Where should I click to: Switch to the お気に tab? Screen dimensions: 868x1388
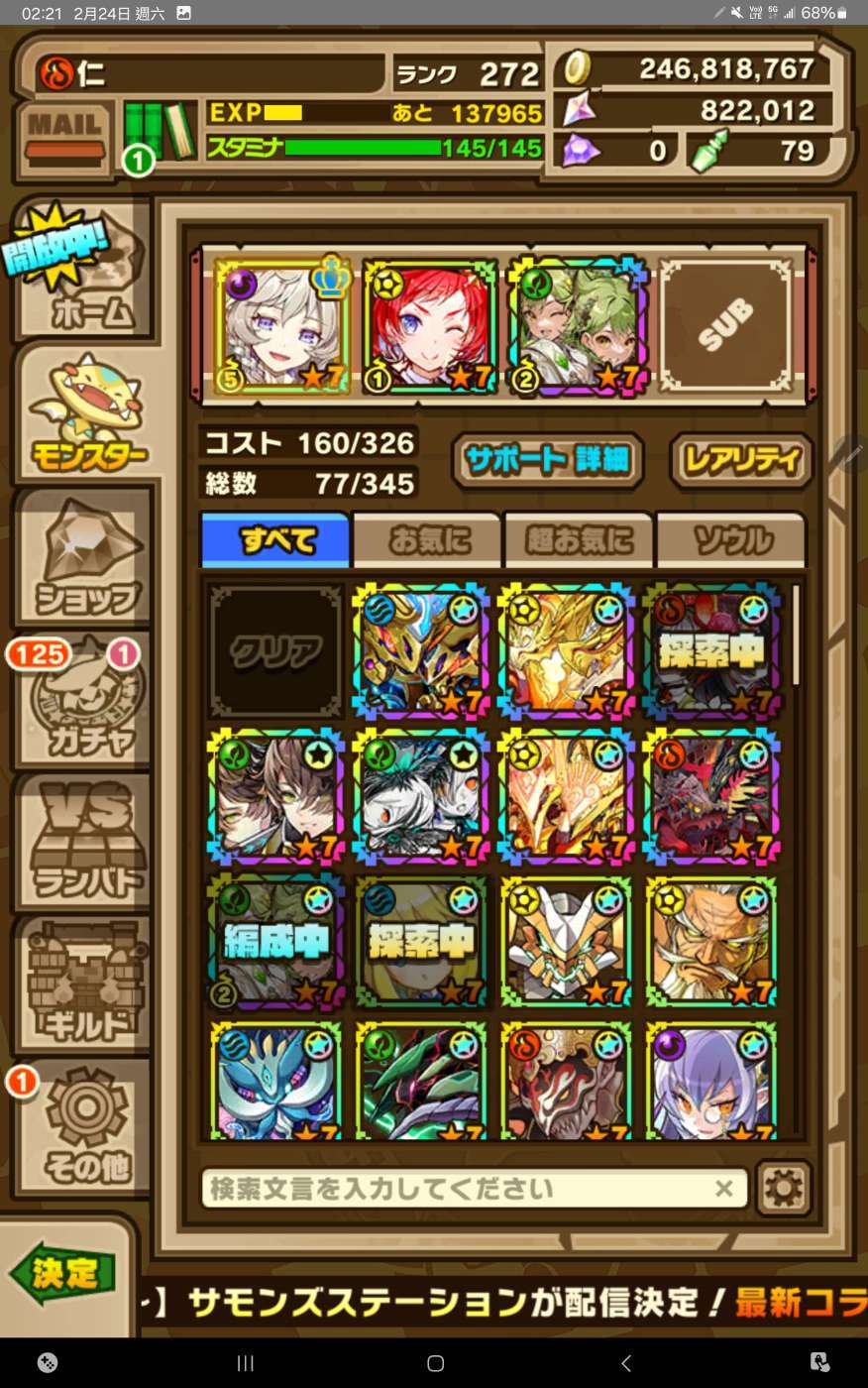tap(428, 540)
